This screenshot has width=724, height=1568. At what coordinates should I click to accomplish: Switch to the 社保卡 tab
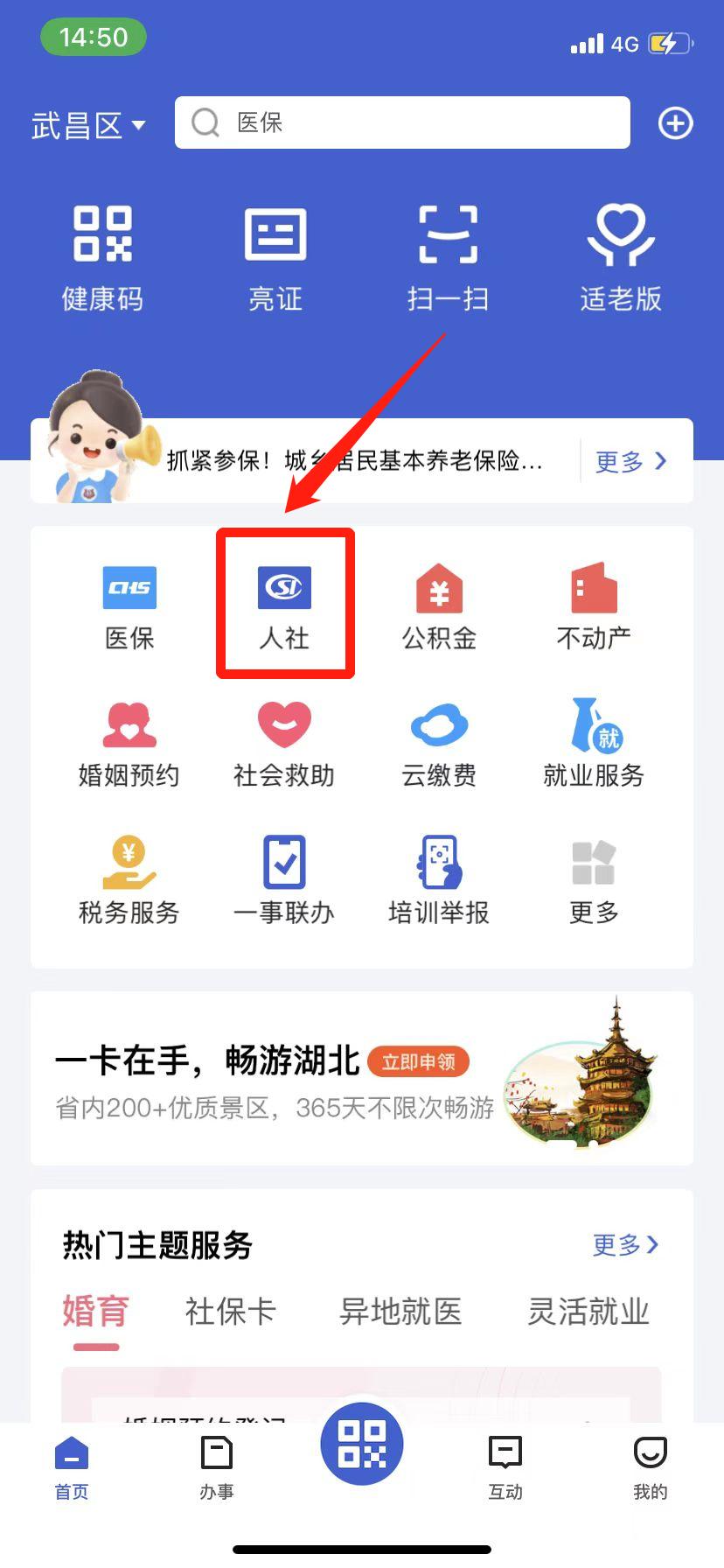click(230, 1311)
